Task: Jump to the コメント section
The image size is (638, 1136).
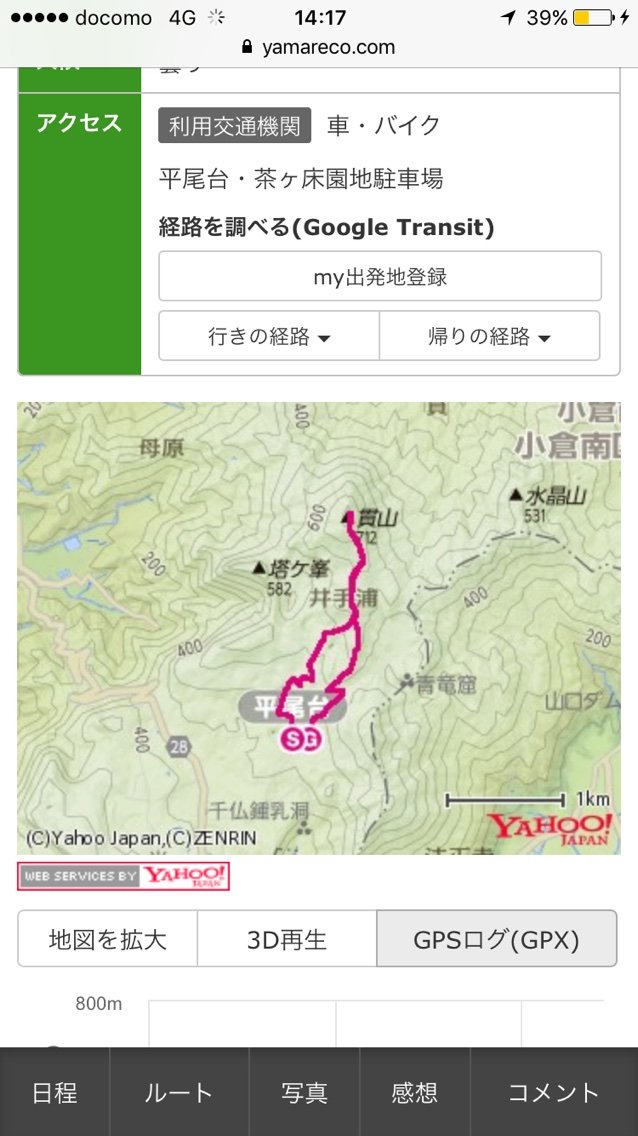Action: click(553, 1092)
